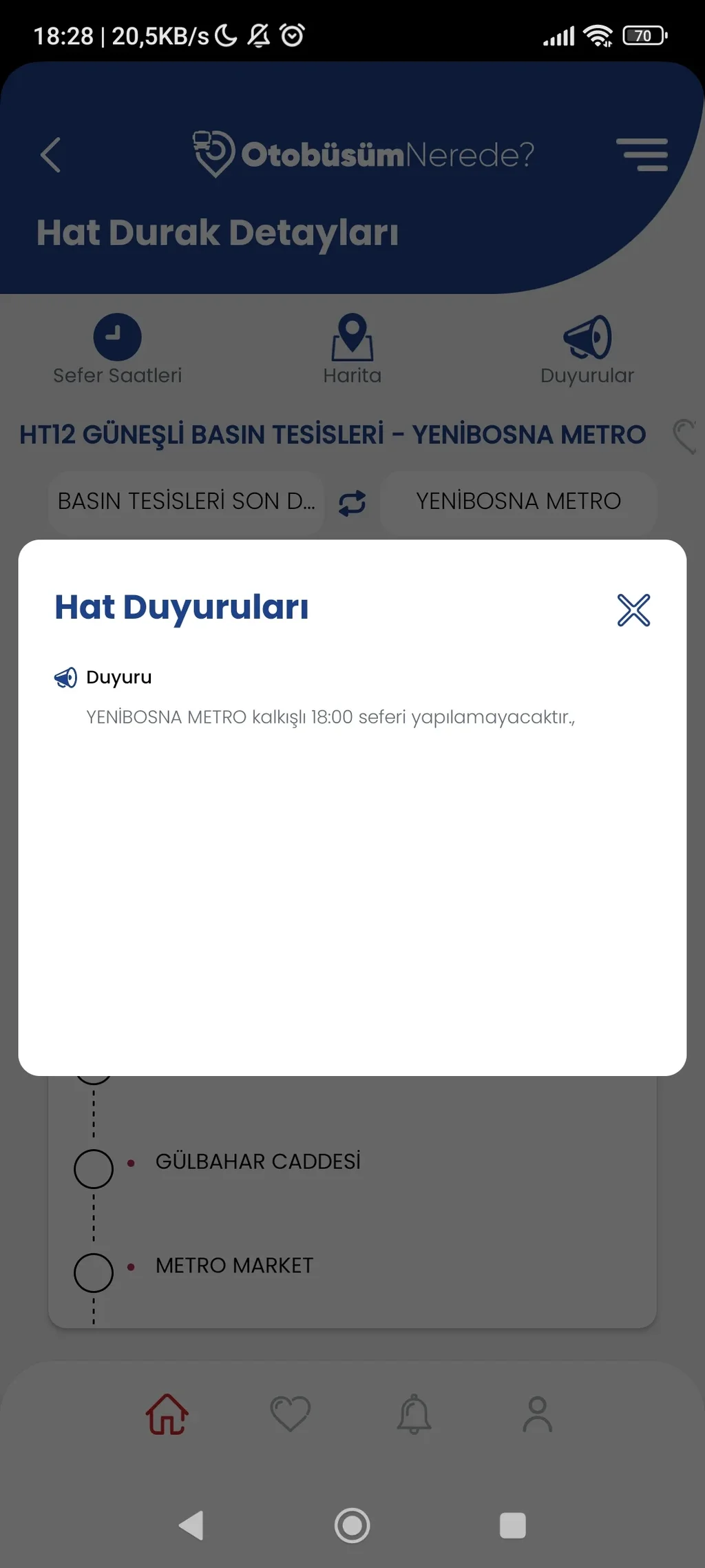Select BASIN TESİSLERİ SON D... direction button

tap(186, 502)
